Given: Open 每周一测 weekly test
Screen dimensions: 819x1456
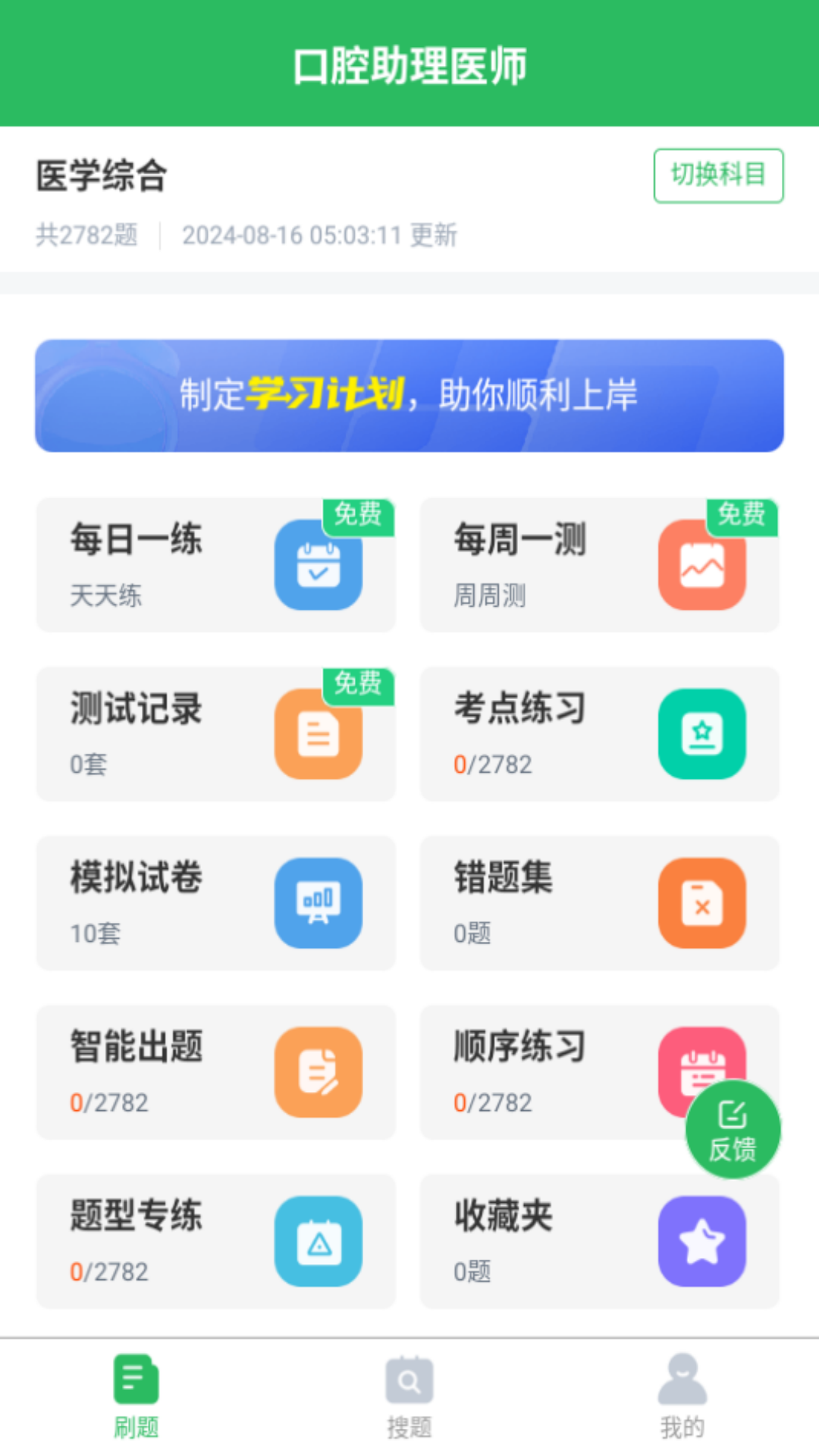Looking at the screenshot, I should tap(599, 565).
